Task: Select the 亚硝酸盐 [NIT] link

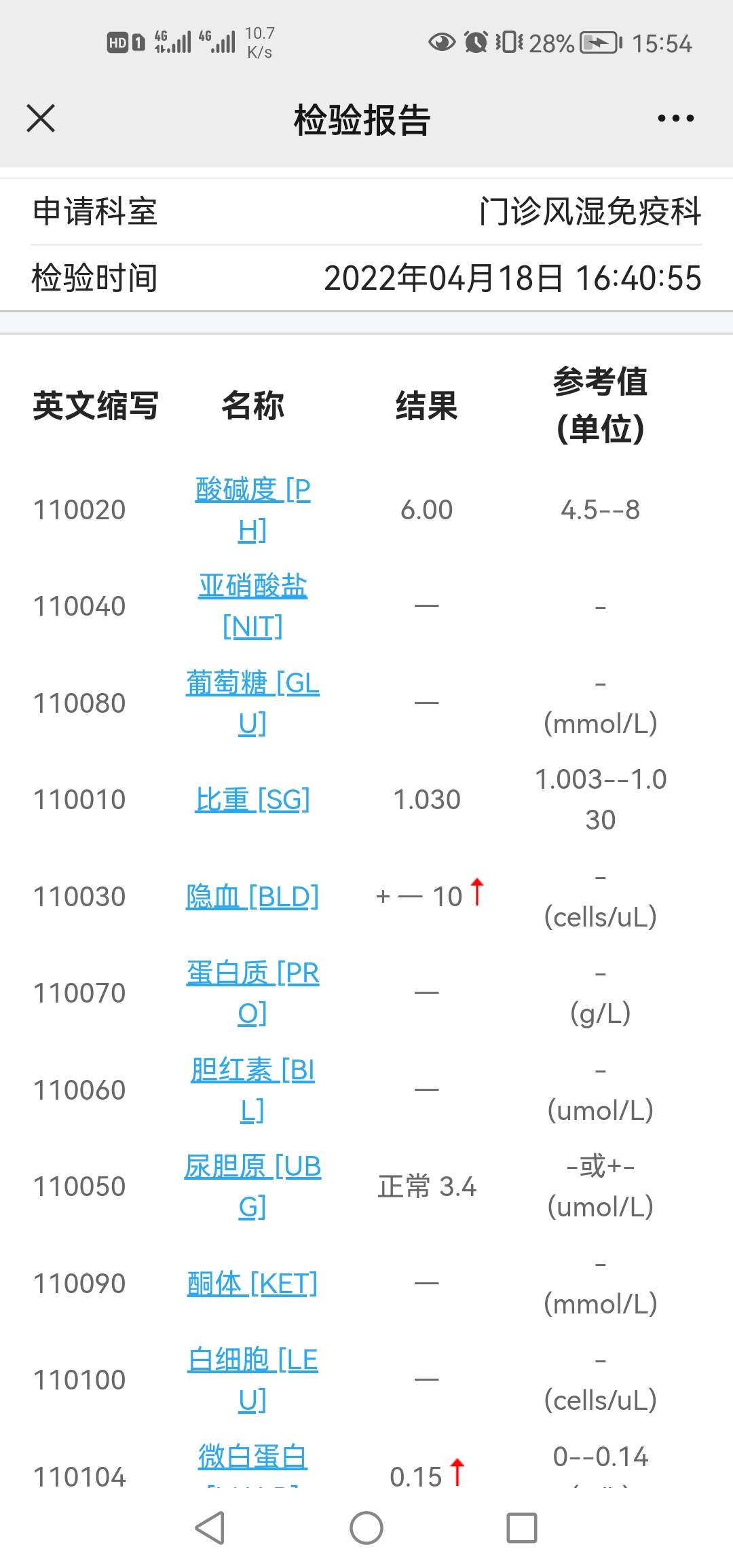Action: click(x=251, y=606)
